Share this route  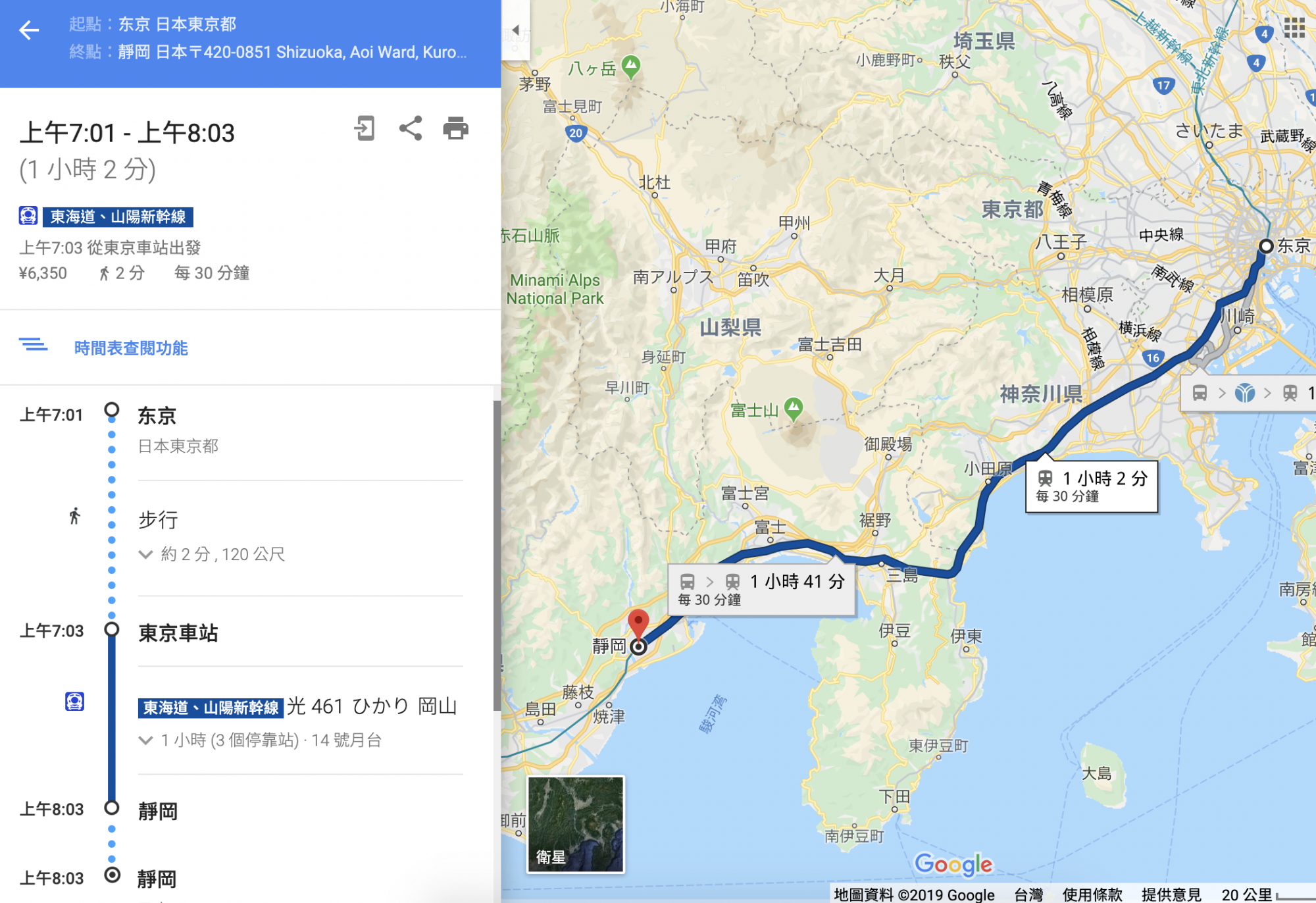click(x=411, y=128)
